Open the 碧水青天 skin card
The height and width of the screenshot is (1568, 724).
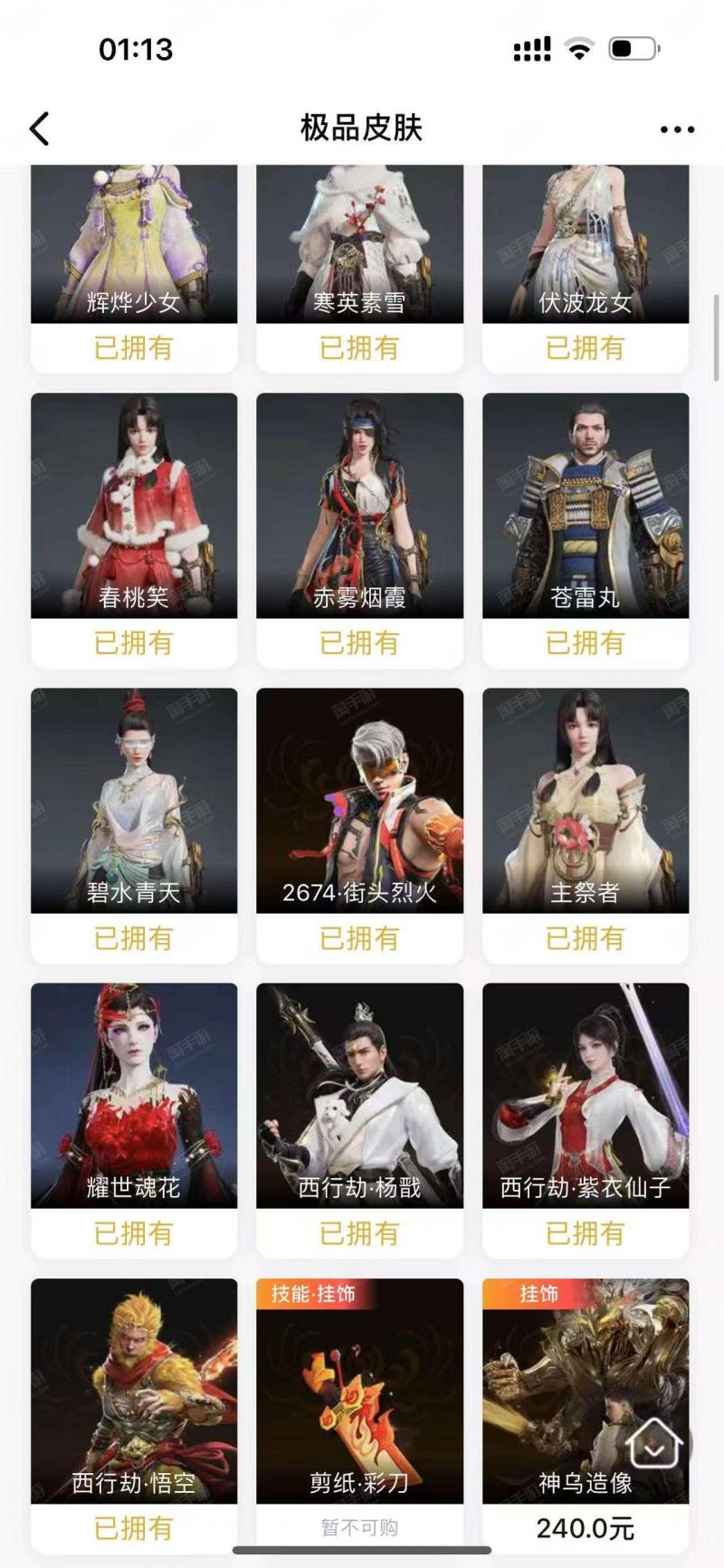click(134, 825)
